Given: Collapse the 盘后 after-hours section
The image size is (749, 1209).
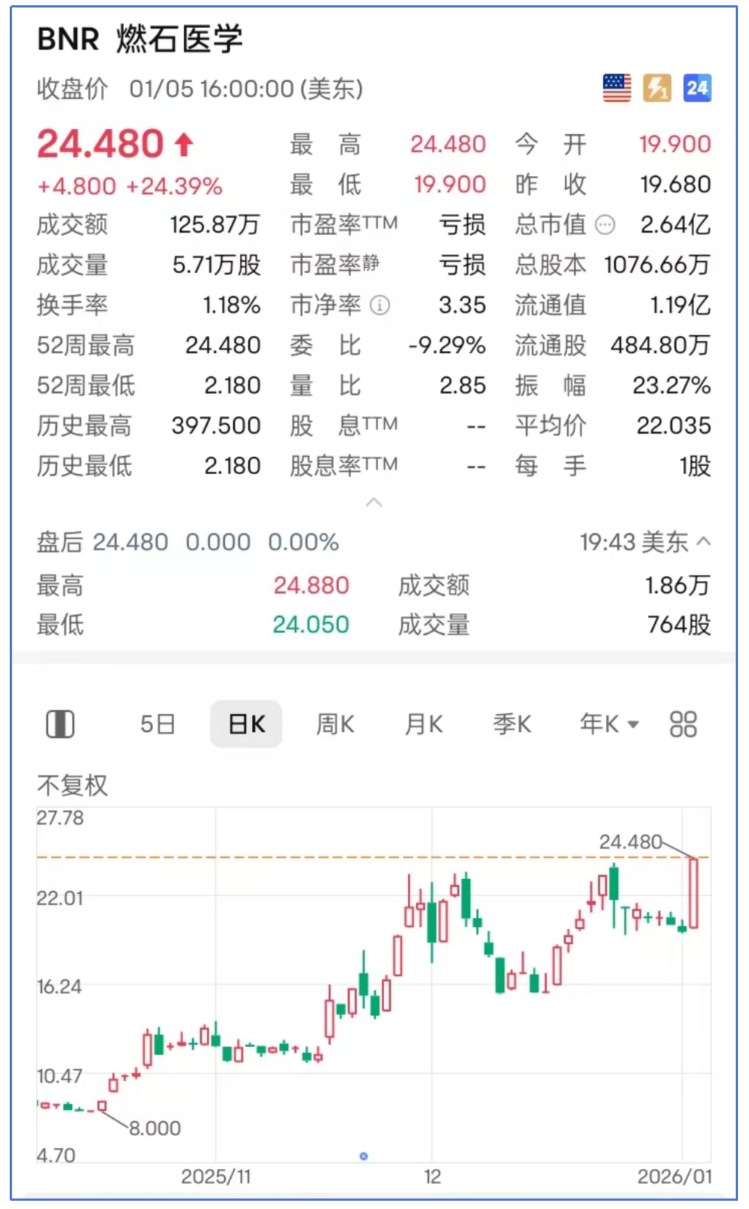Looking at the screenshot, I should (x=703, y=542).
